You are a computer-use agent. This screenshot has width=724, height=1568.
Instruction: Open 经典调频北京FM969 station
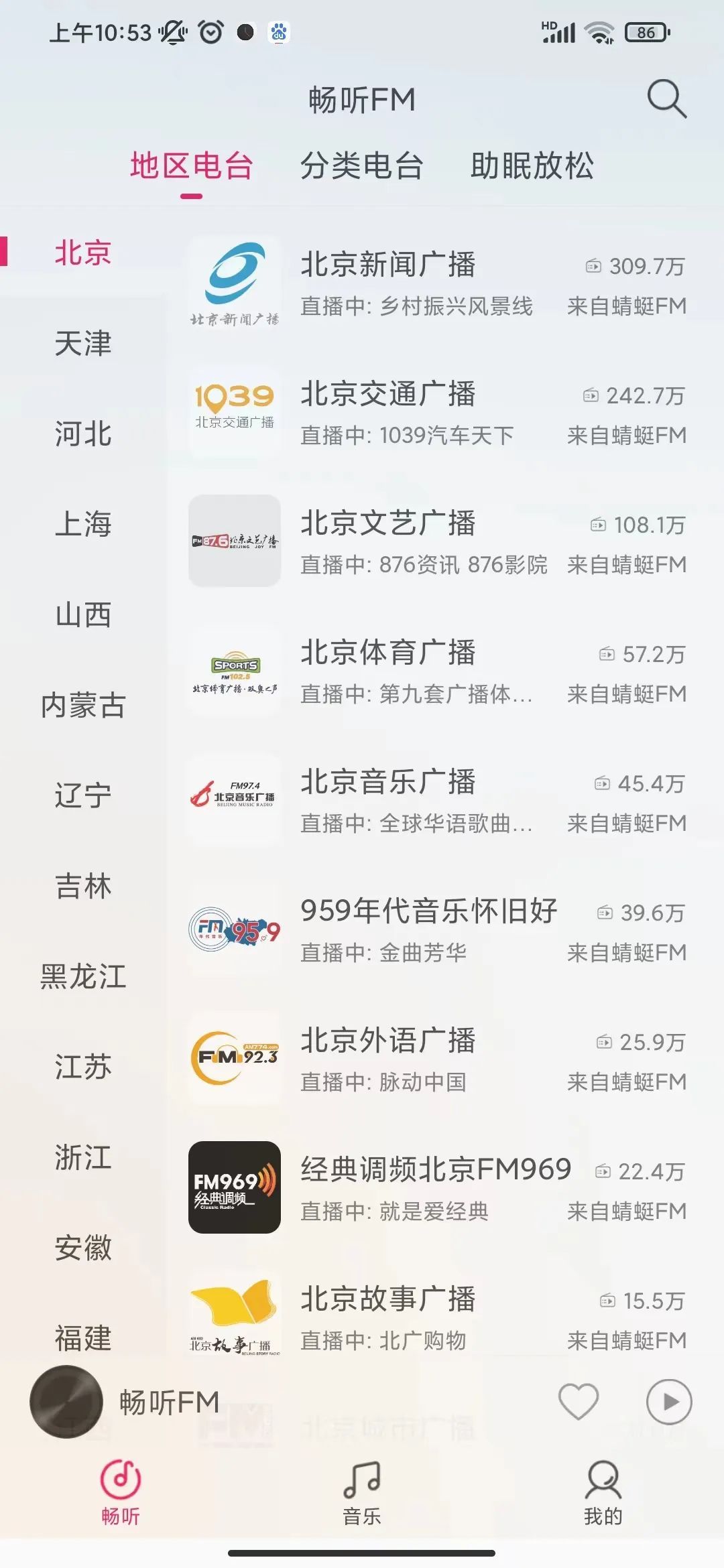(437, 1189)
